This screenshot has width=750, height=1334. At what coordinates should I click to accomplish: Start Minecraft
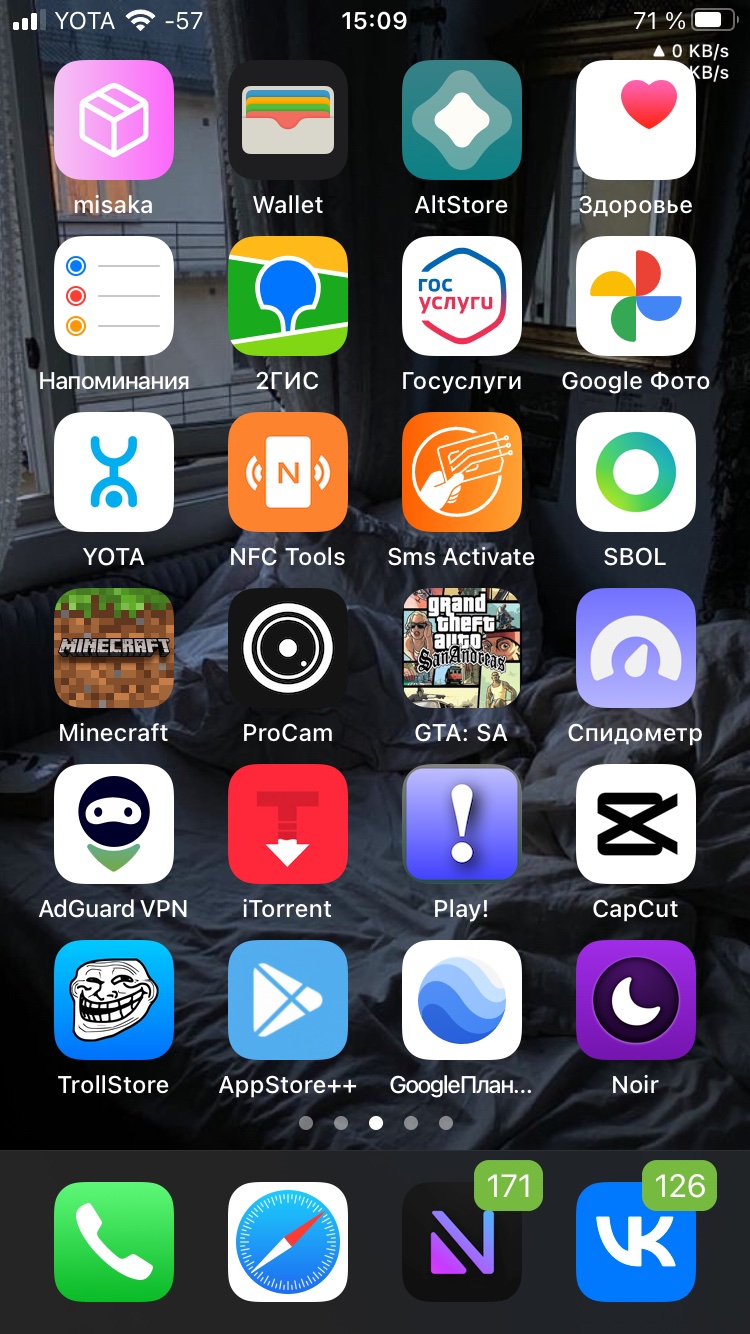click(x=113, y=648)
